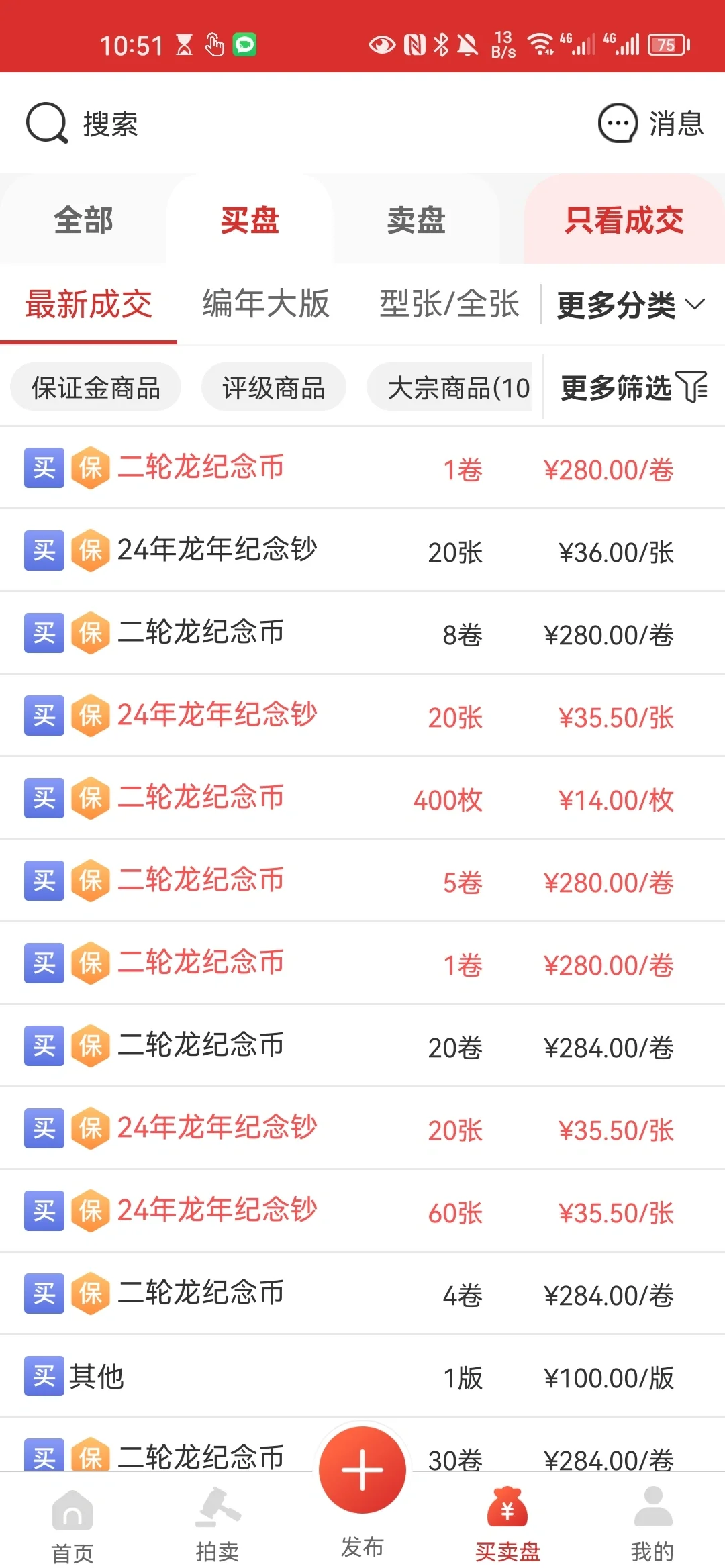
Task: Open the 搜索 search bar
Action: (83, 124)
